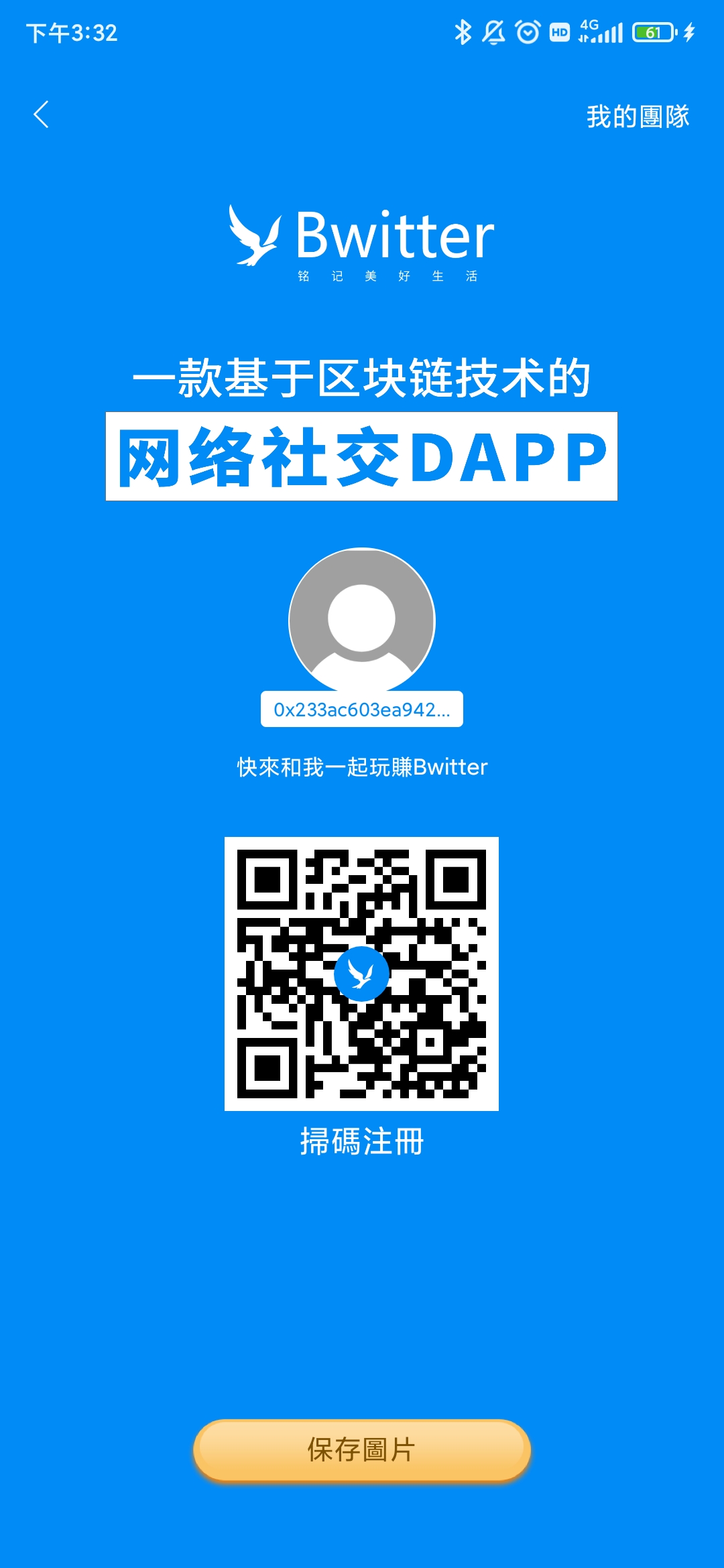Go back using the top-left arrow
The image size is (724, 1568).
point(42,115)
